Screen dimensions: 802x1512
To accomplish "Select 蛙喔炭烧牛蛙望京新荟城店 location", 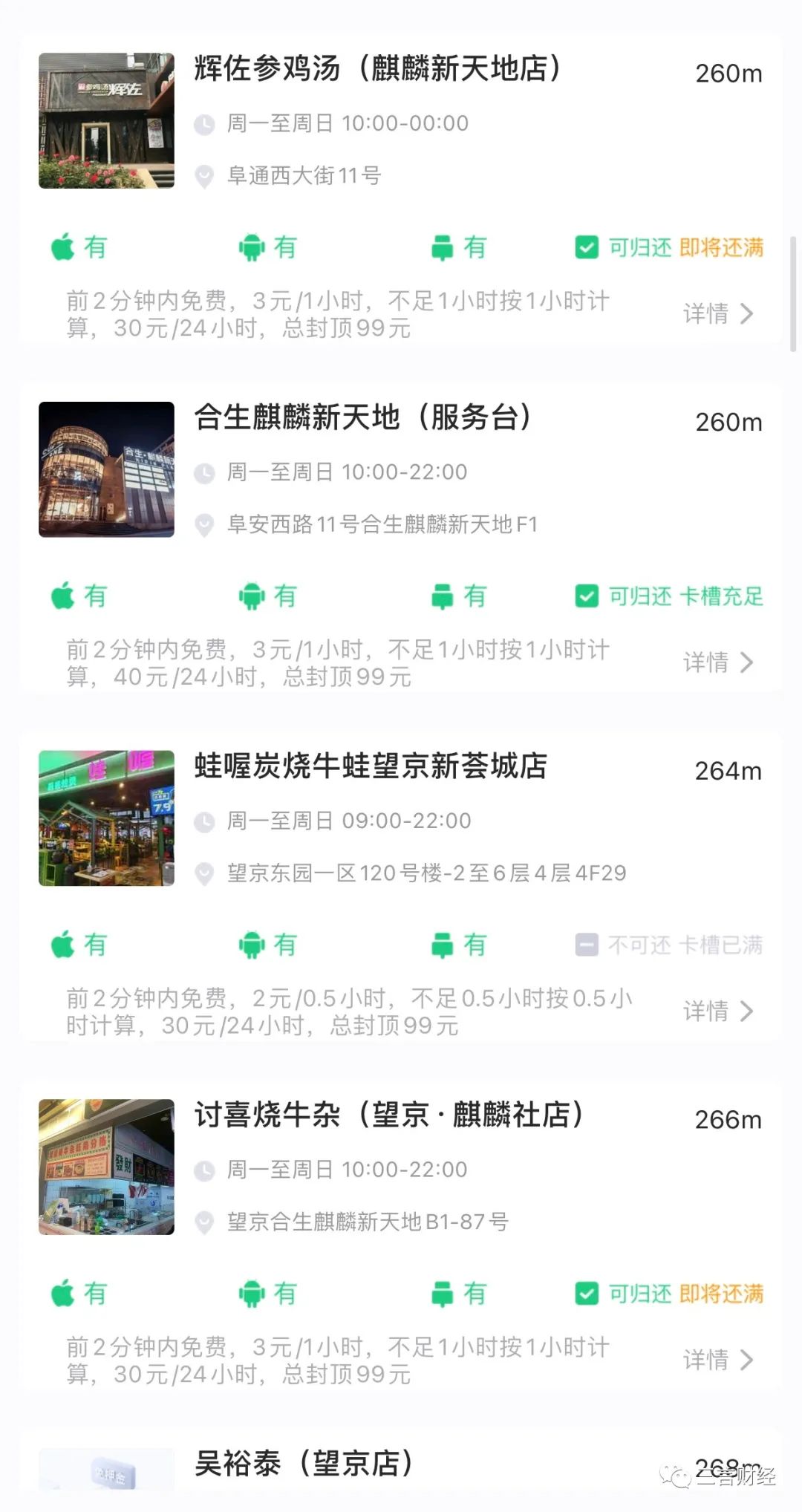I will [x=371, y=767].
